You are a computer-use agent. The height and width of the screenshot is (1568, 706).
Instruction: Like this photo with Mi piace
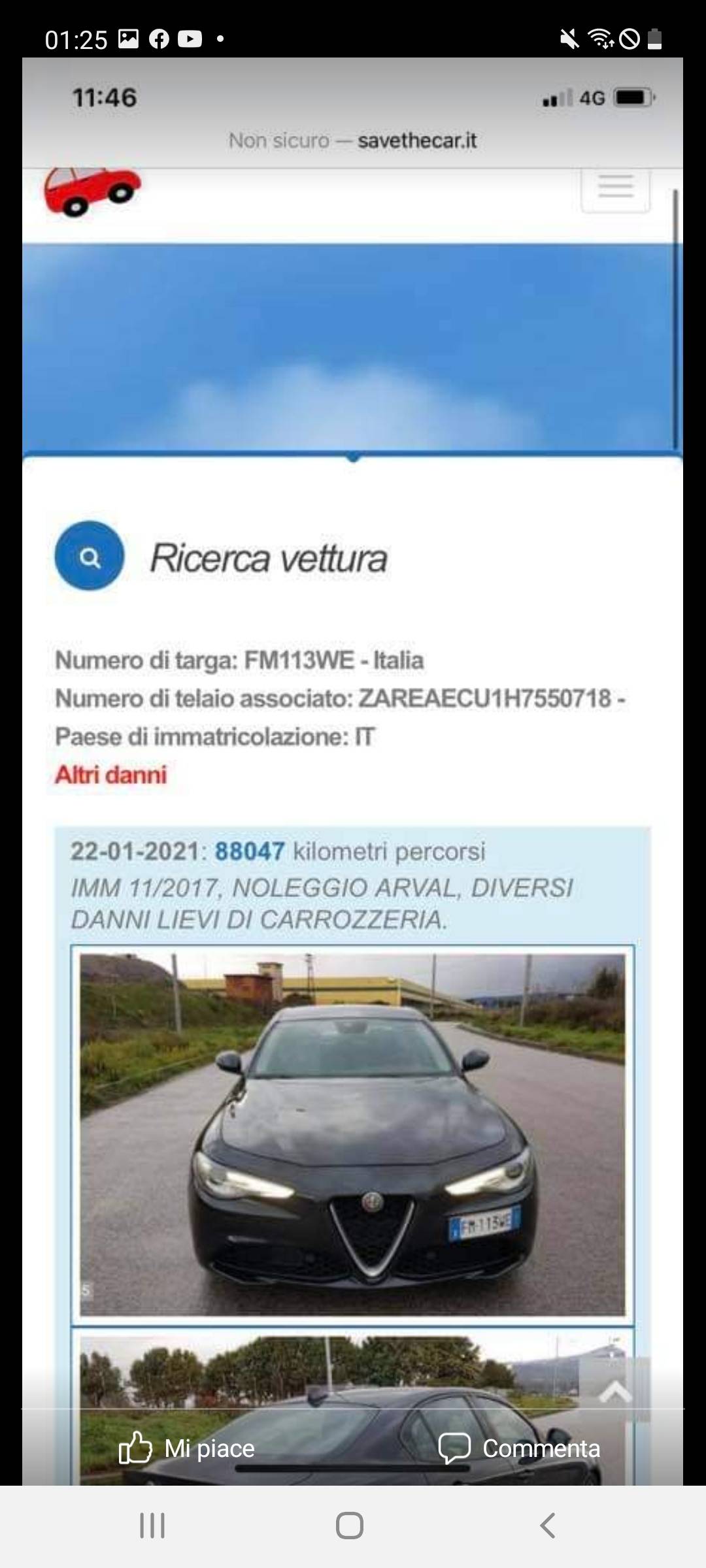pyautogui.click(x=187, y=1448)
